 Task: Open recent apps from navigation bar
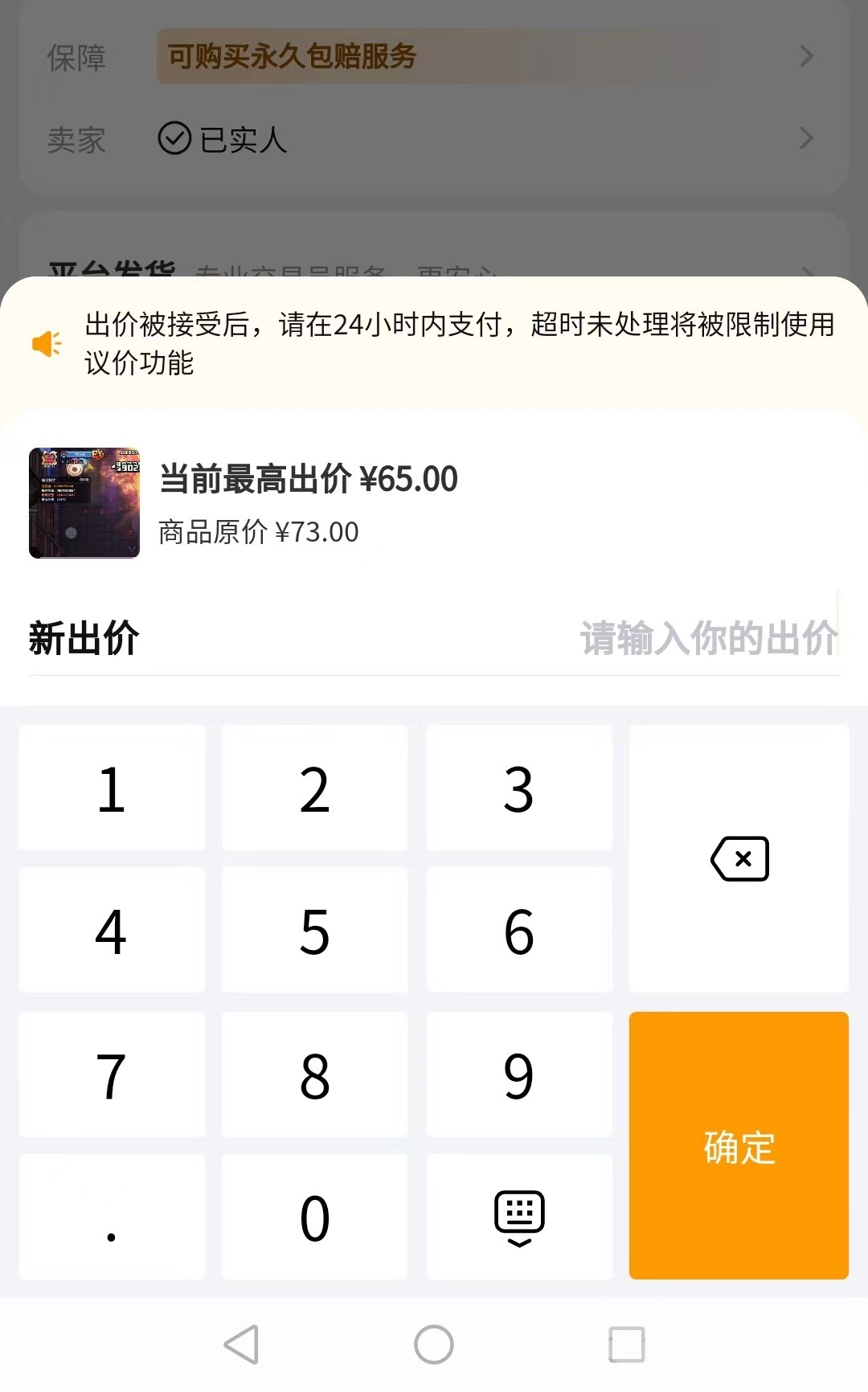[627, 1345]
